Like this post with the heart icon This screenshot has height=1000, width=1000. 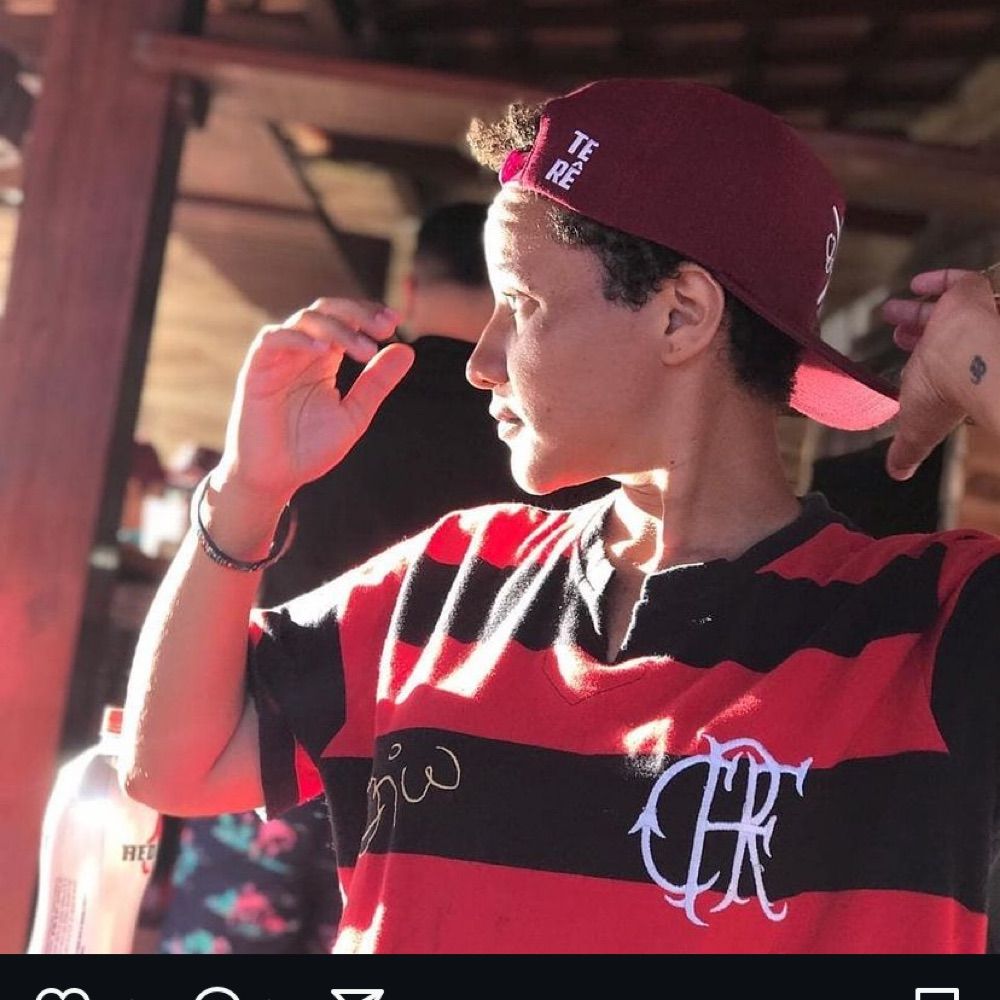62,994
